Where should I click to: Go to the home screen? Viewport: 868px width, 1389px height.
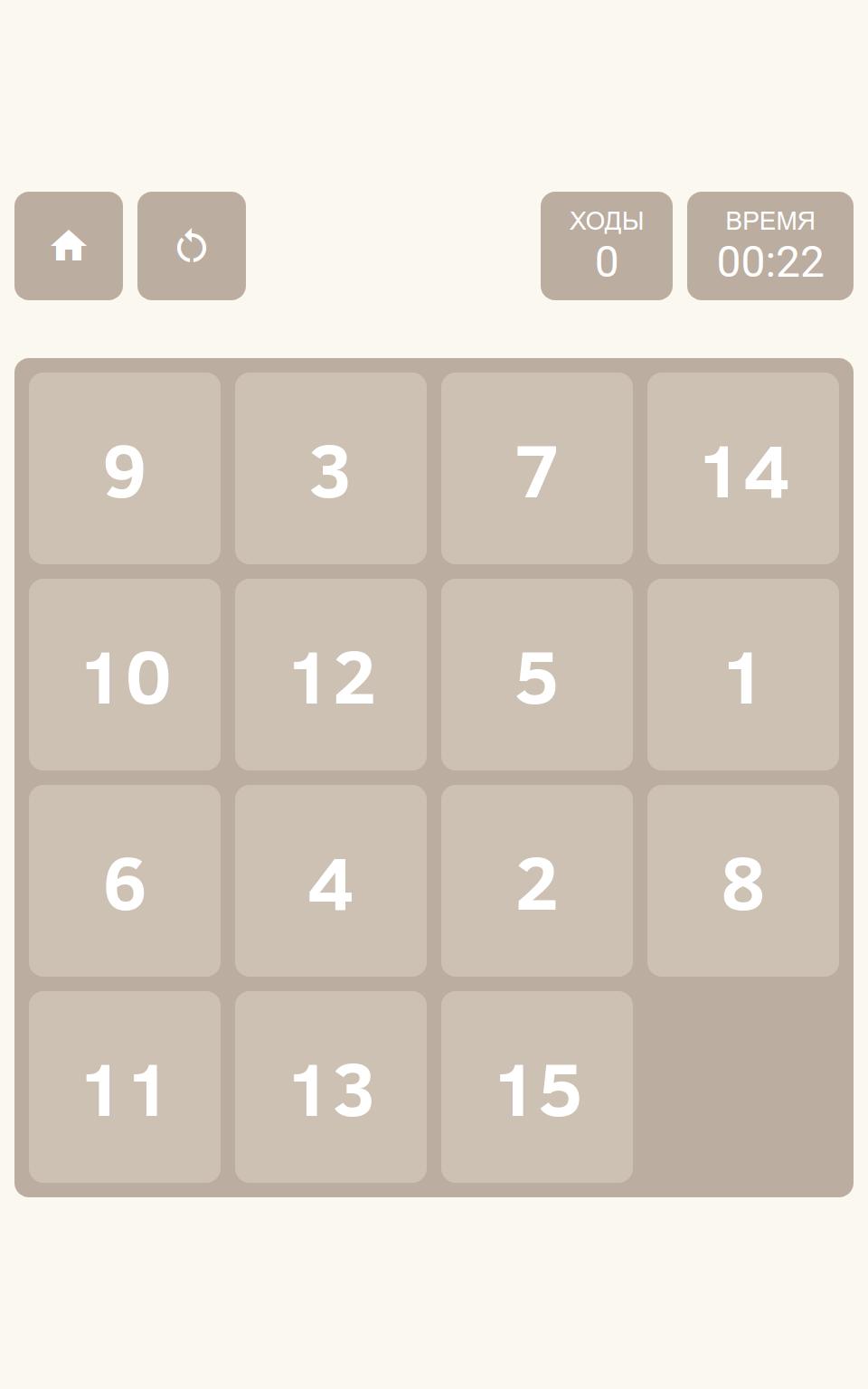click(x=69, y=246)
